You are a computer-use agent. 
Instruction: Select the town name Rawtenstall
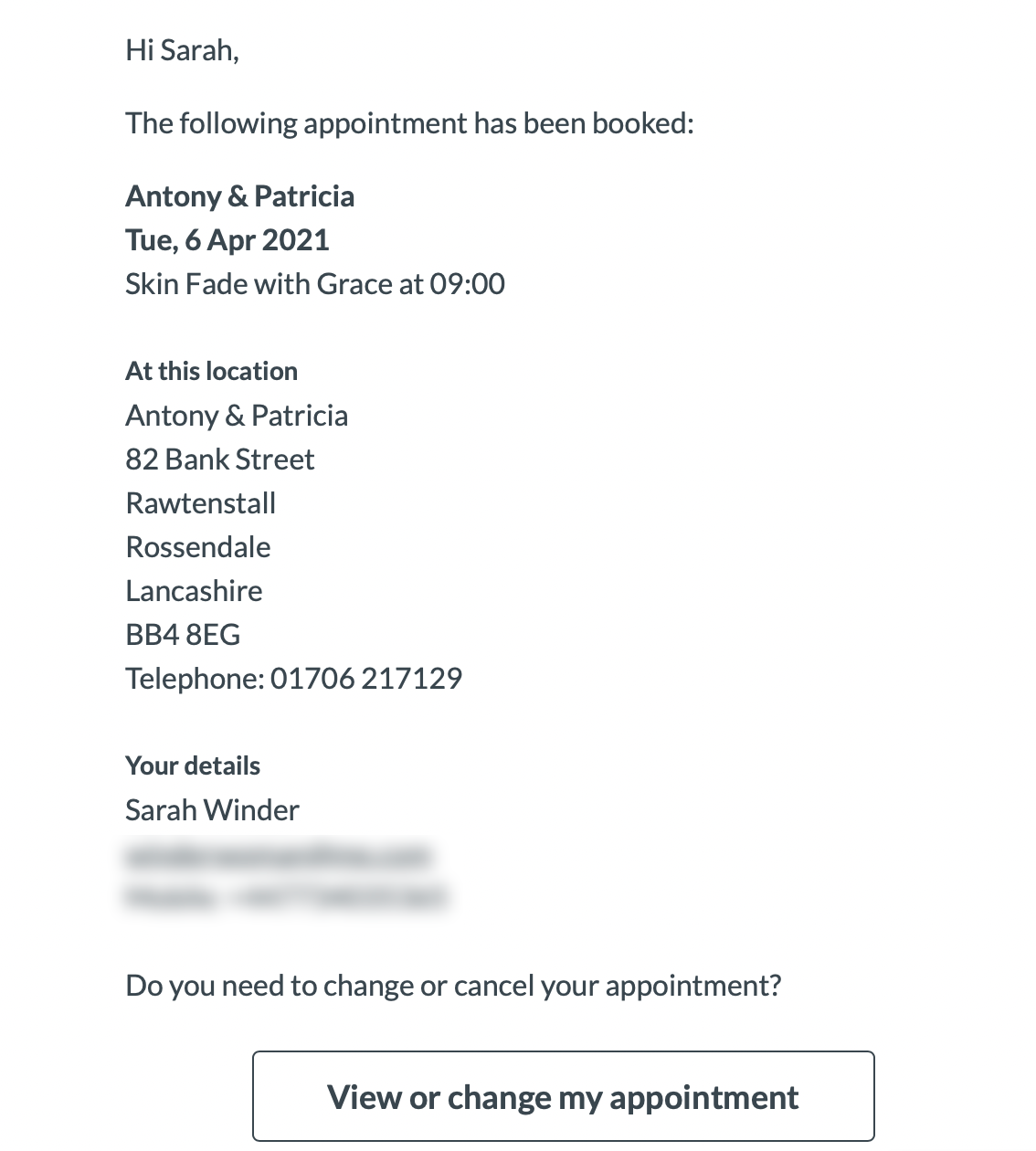(200, 502)
